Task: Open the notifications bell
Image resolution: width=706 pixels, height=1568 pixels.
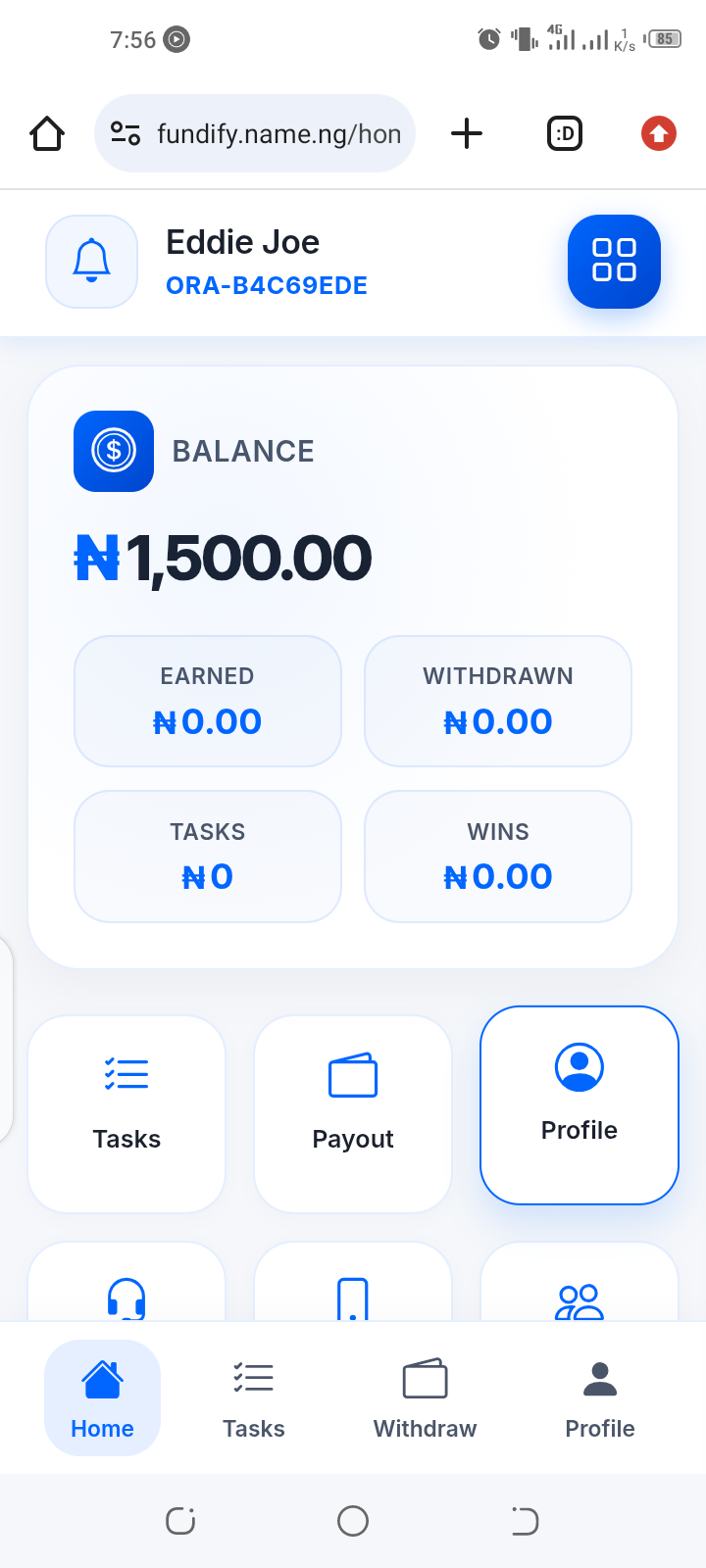Action: [91, 262]
